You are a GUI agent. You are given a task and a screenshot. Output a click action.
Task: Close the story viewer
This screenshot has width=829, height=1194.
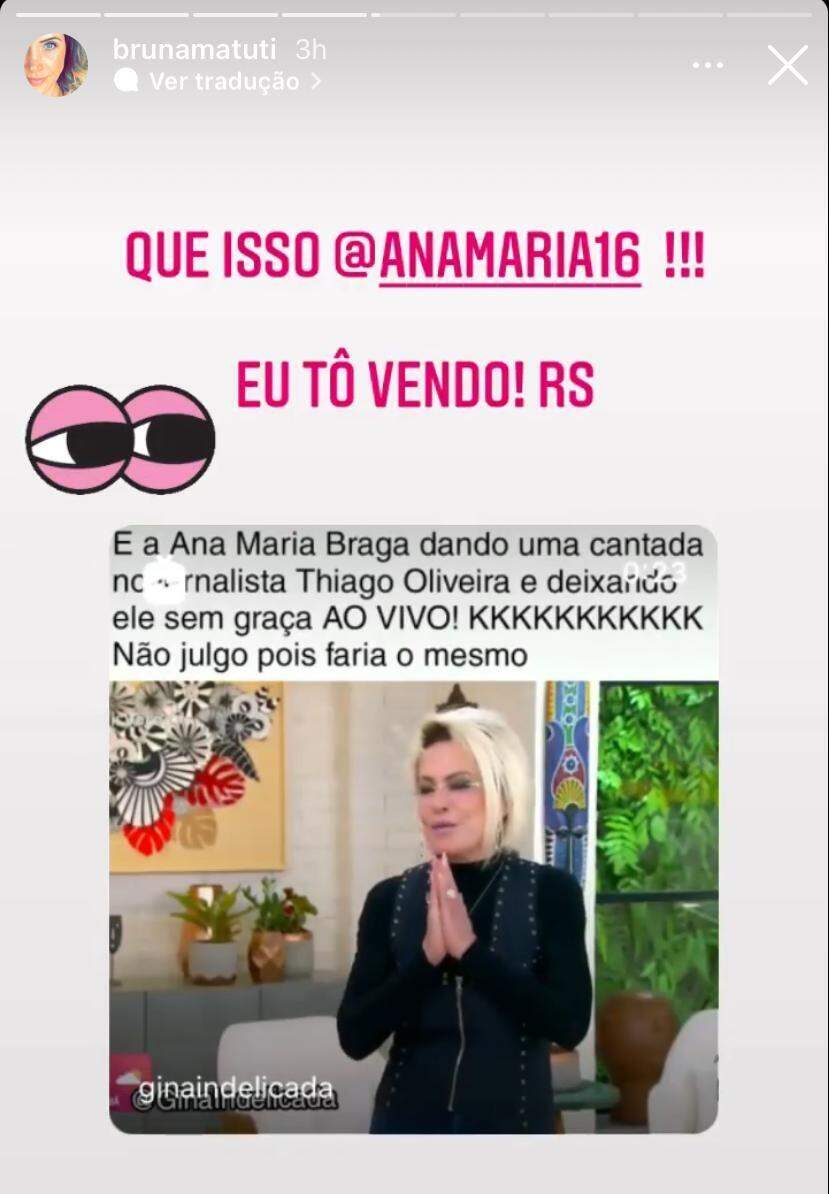787,66
